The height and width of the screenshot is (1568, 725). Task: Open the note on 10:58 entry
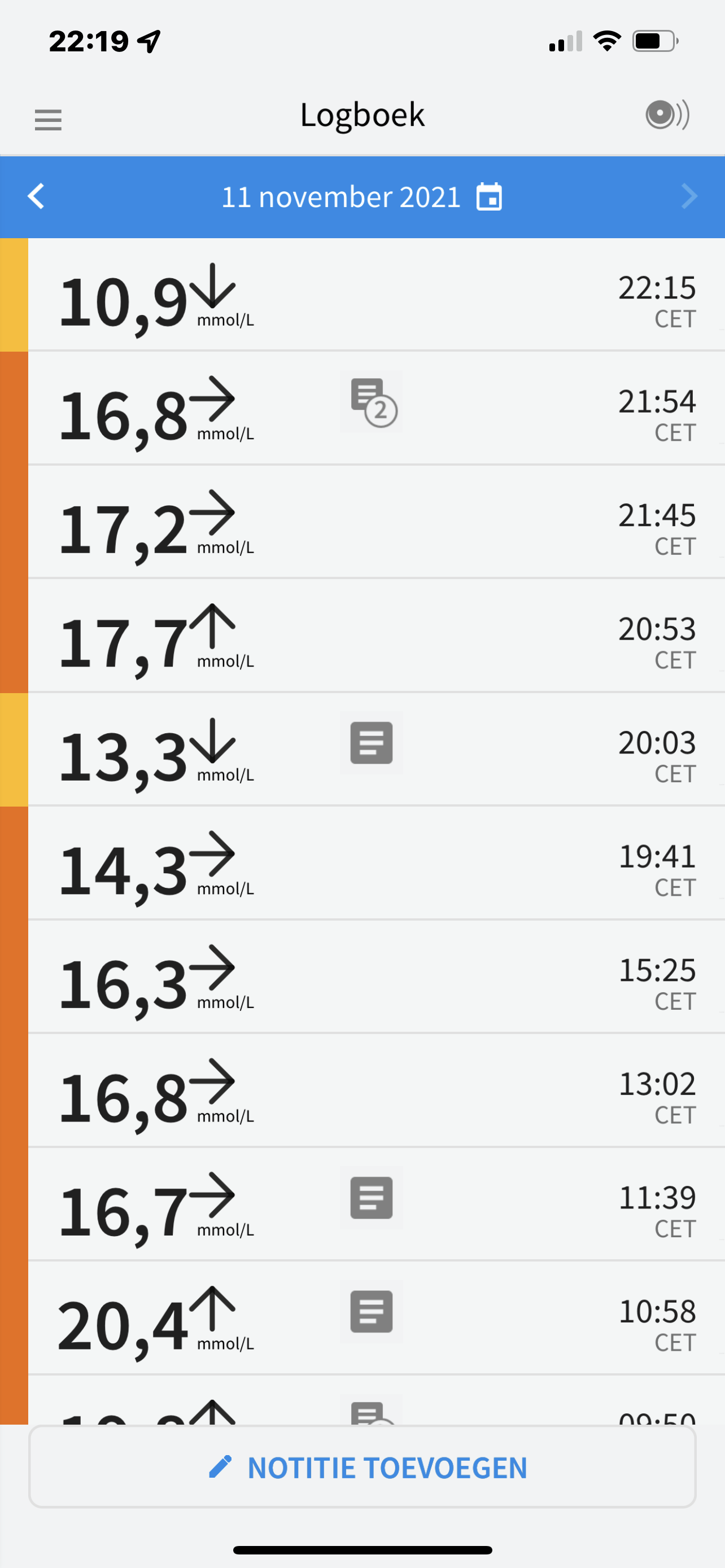372,1312
